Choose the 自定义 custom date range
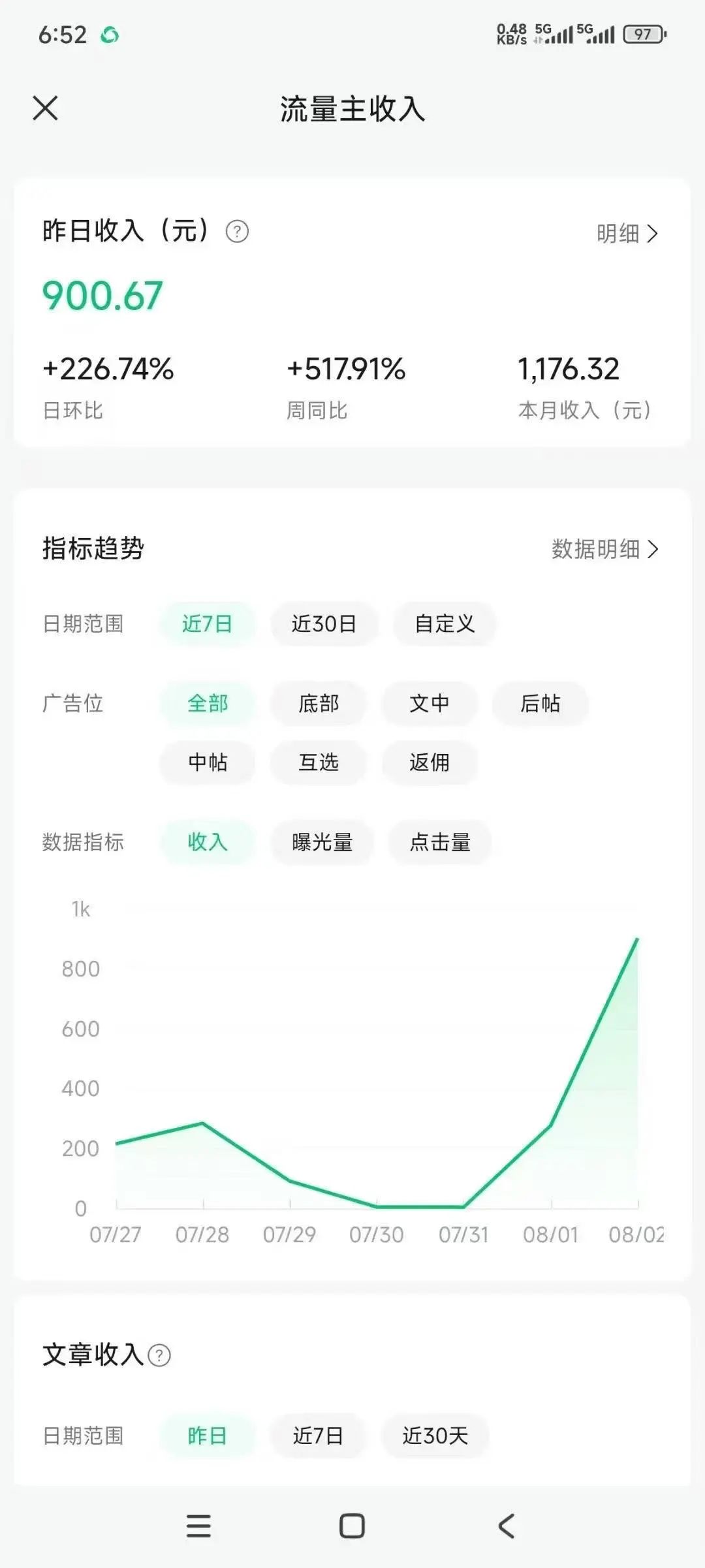 pos(445,624)
